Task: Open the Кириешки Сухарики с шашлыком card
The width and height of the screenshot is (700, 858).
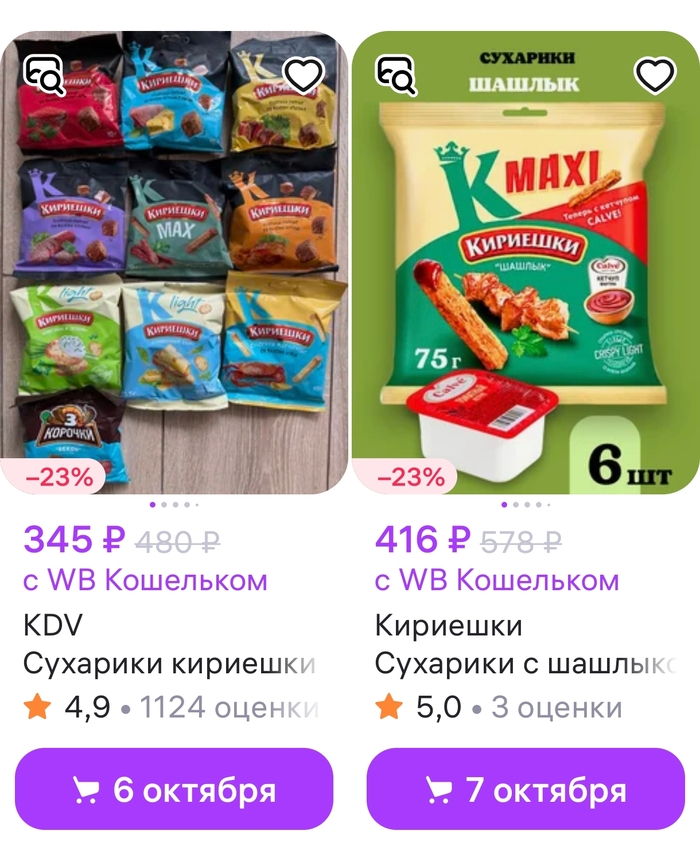Action: click(520, 664)
